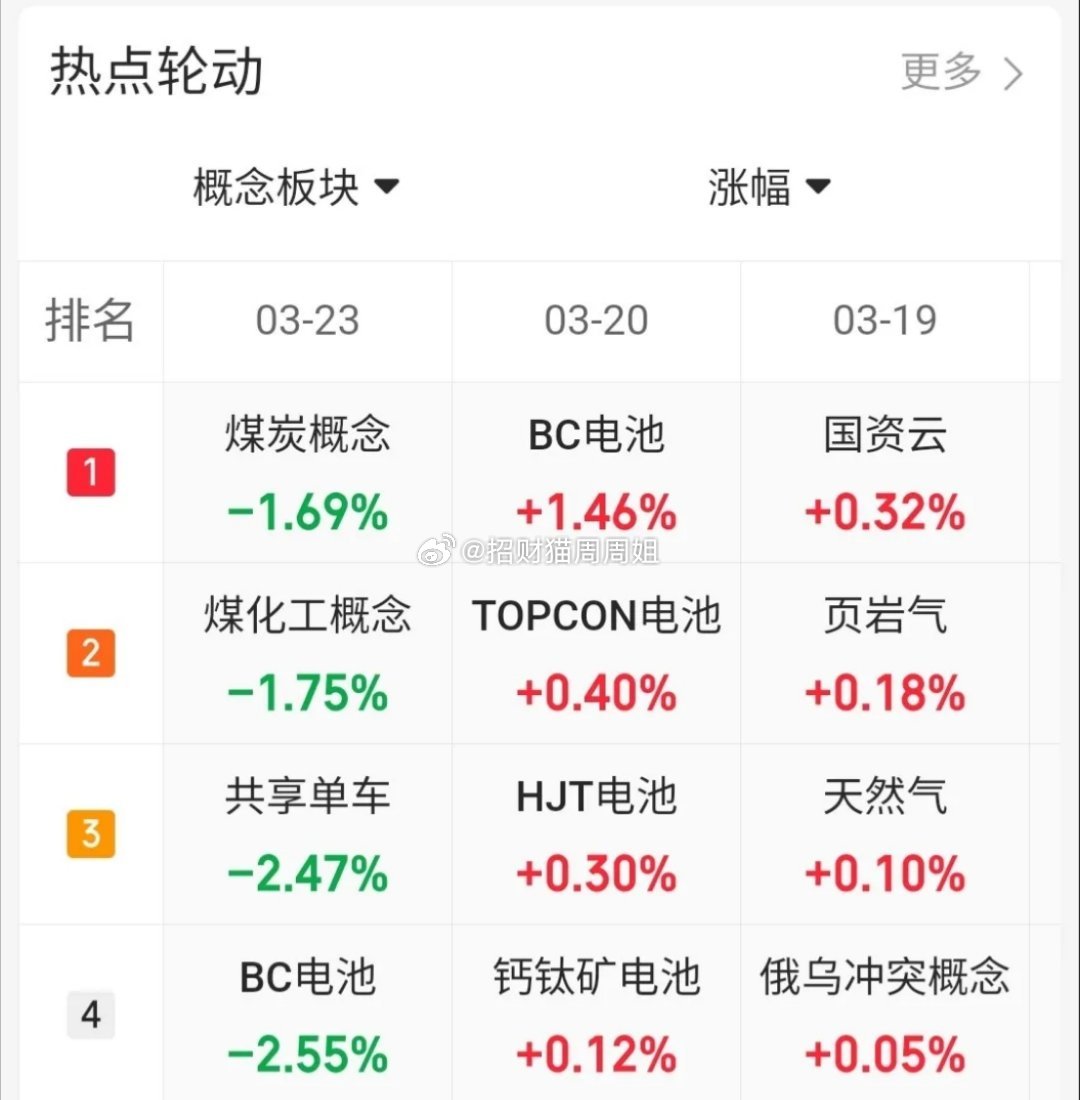Open the TOPCON电池 sector entry
The width and height of the screenshot is (1080, 1100).
click(x=594, y=616)
